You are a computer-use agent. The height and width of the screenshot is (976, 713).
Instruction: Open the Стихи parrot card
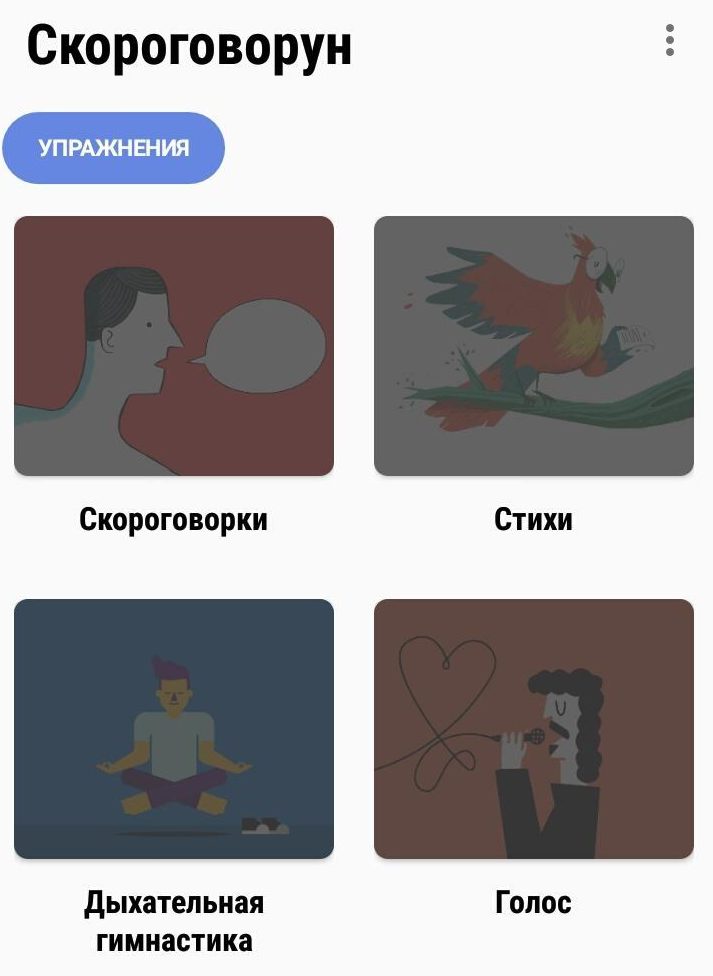coord(533,346)
